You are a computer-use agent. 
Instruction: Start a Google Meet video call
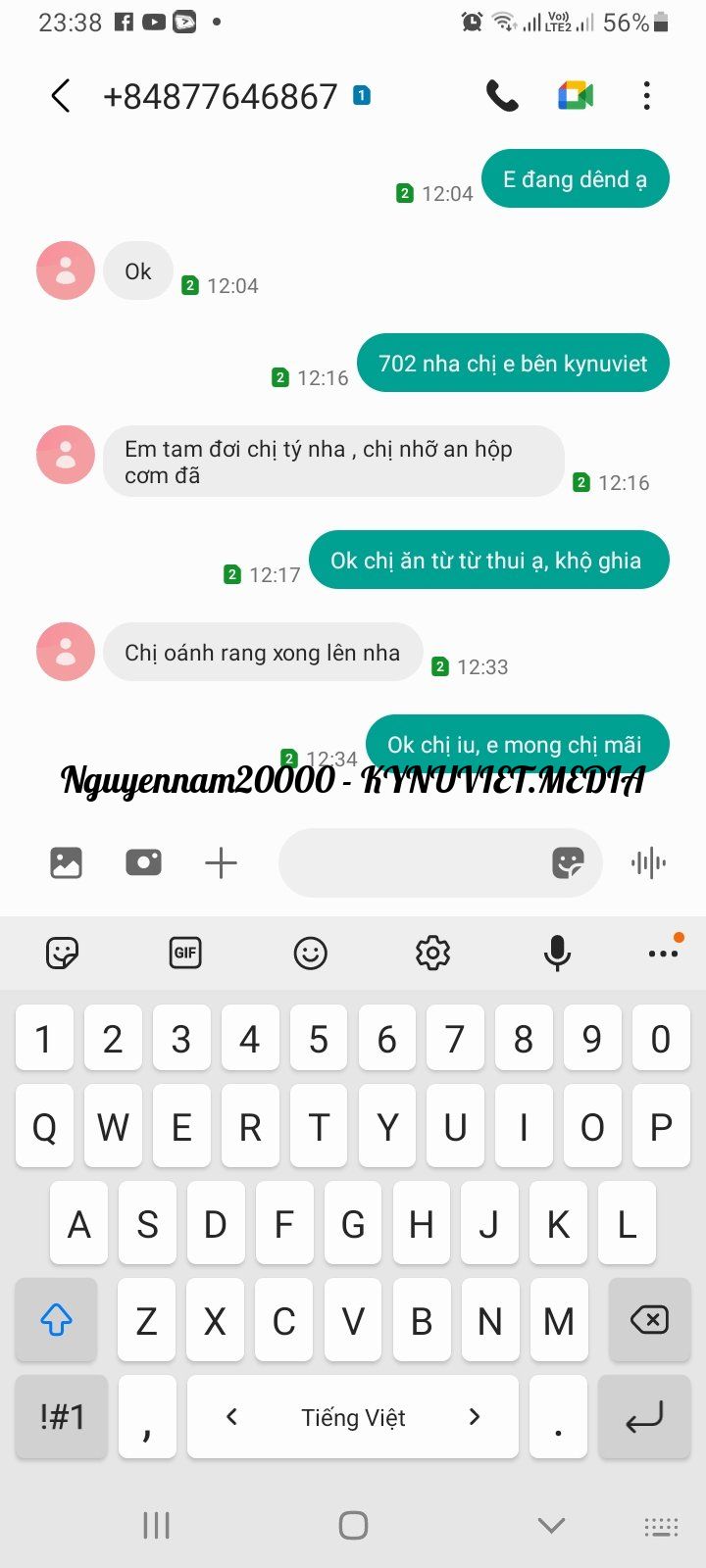[x=576, y=96]
